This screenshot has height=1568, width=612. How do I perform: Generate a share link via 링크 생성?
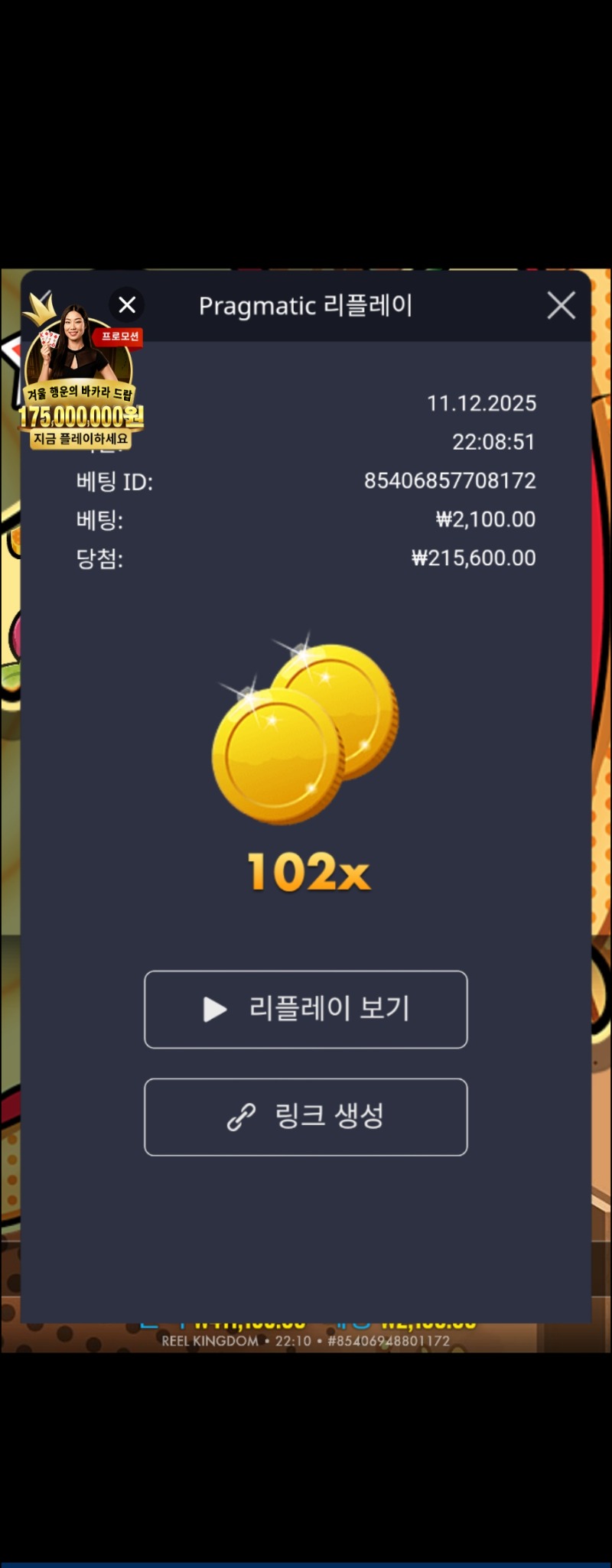(305, 1117)
